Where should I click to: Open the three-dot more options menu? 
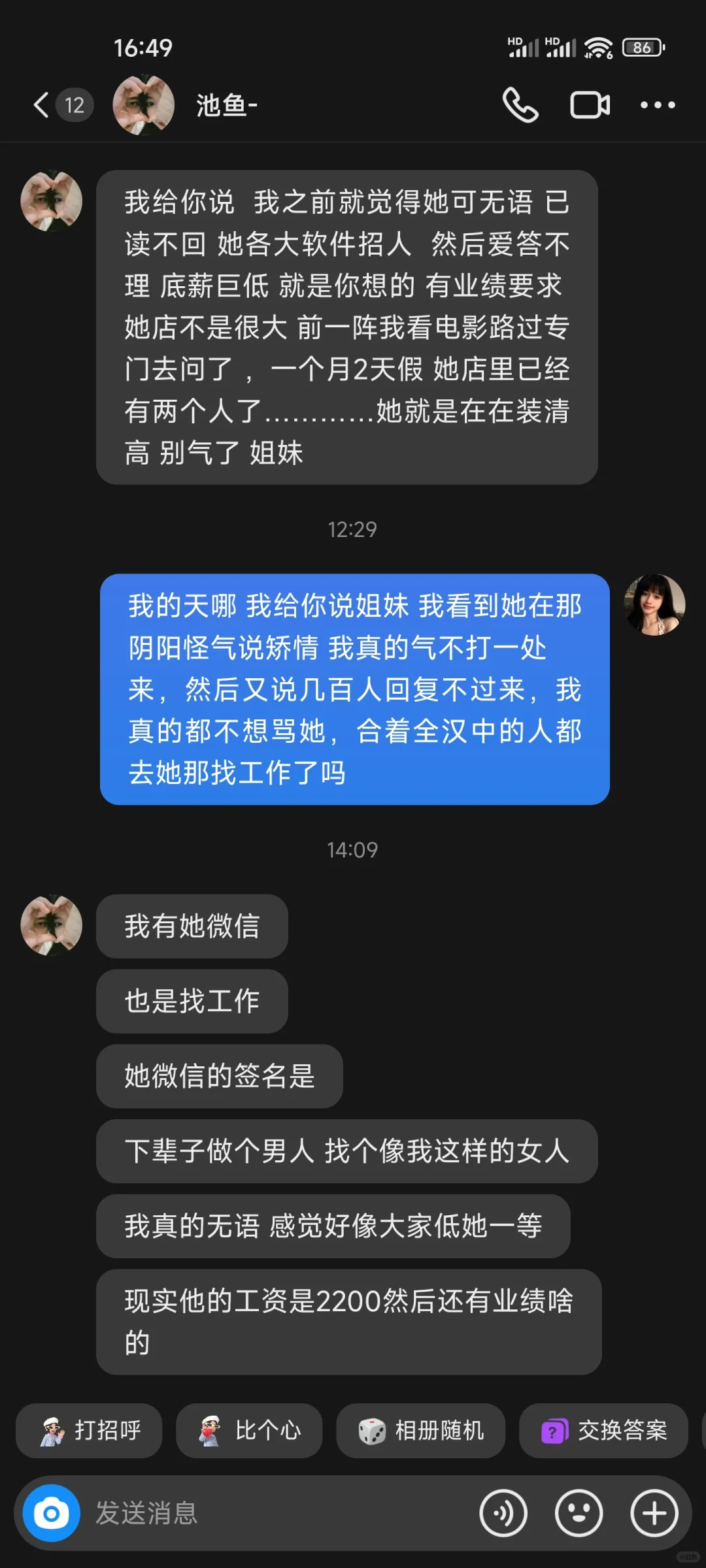click(658, 105)
